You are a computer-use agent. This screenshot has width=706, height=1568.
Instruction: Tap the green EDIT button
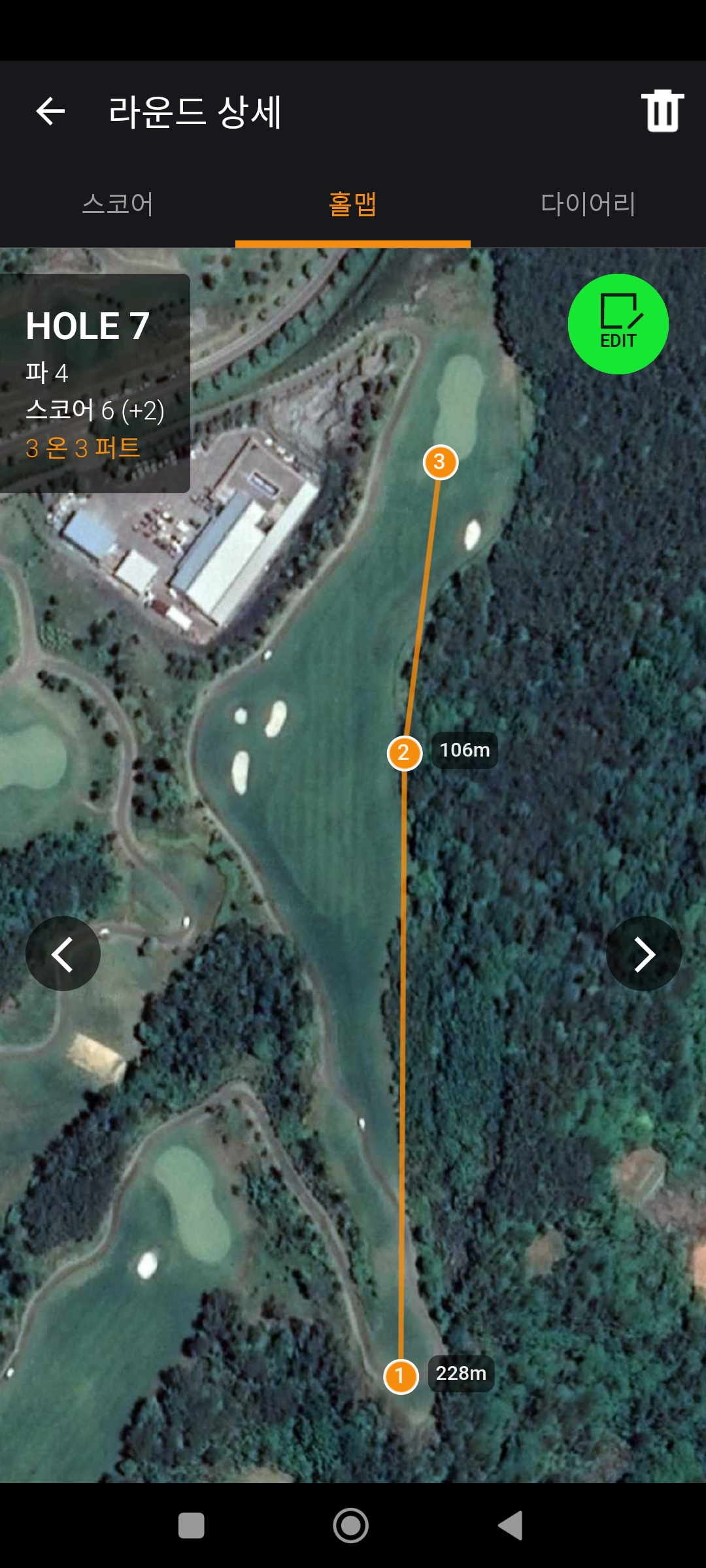618,324
